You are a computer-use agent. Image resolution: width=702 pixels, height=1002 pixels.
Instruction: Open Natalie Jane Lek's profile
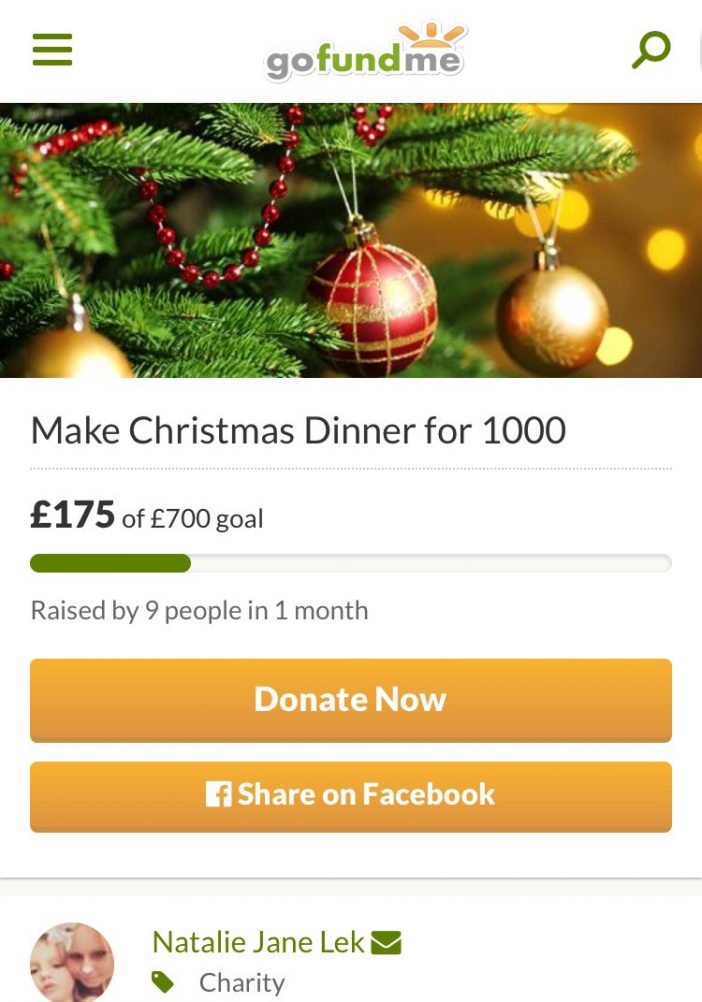[258, 942]
